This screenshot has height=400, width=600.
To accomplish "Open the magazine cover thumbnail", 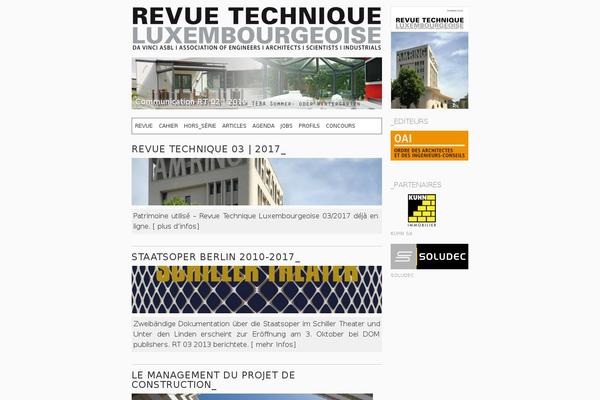I will coord(428,59).
